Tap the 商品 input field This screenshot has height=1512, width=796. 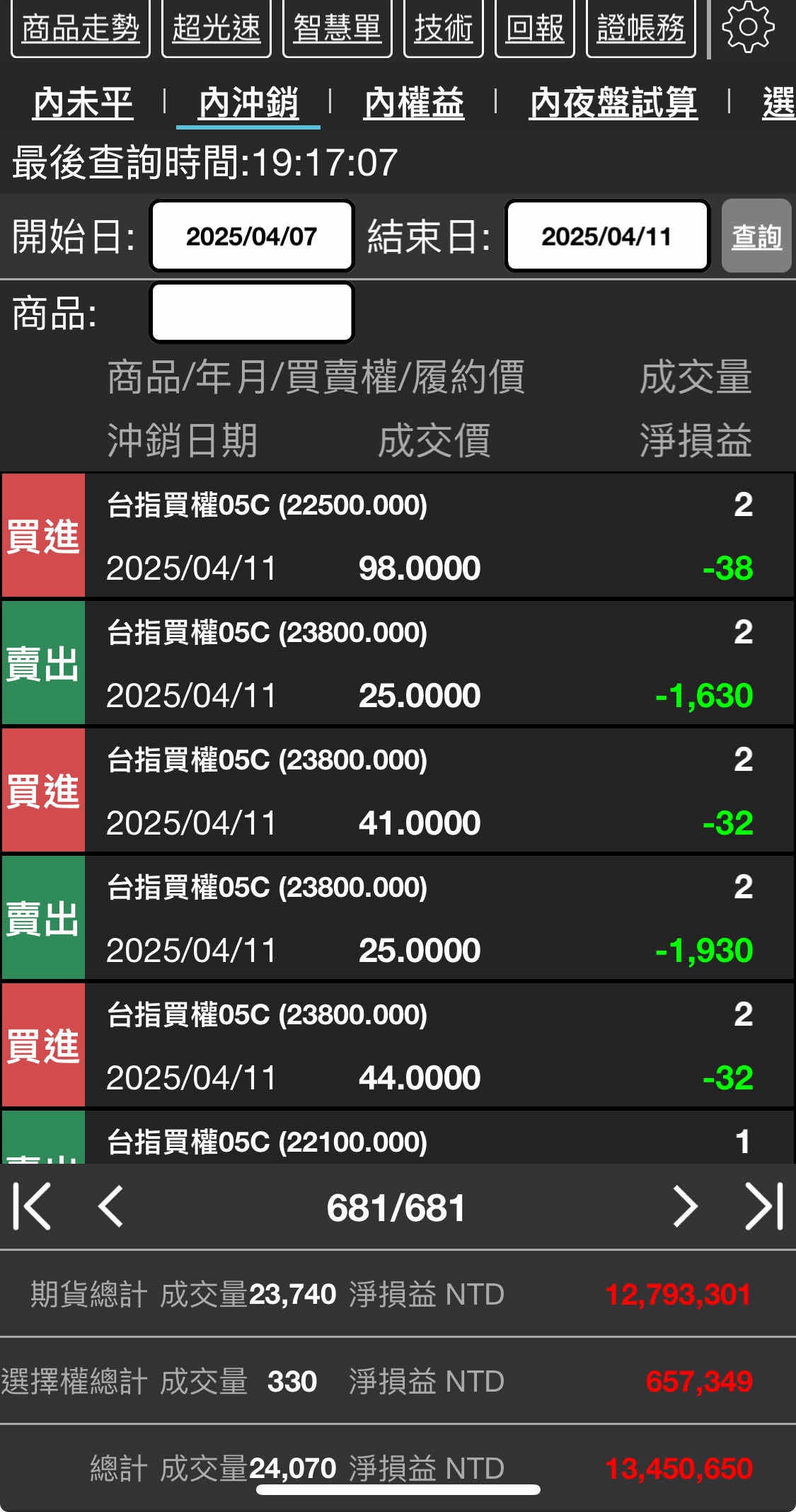(252, 312)
